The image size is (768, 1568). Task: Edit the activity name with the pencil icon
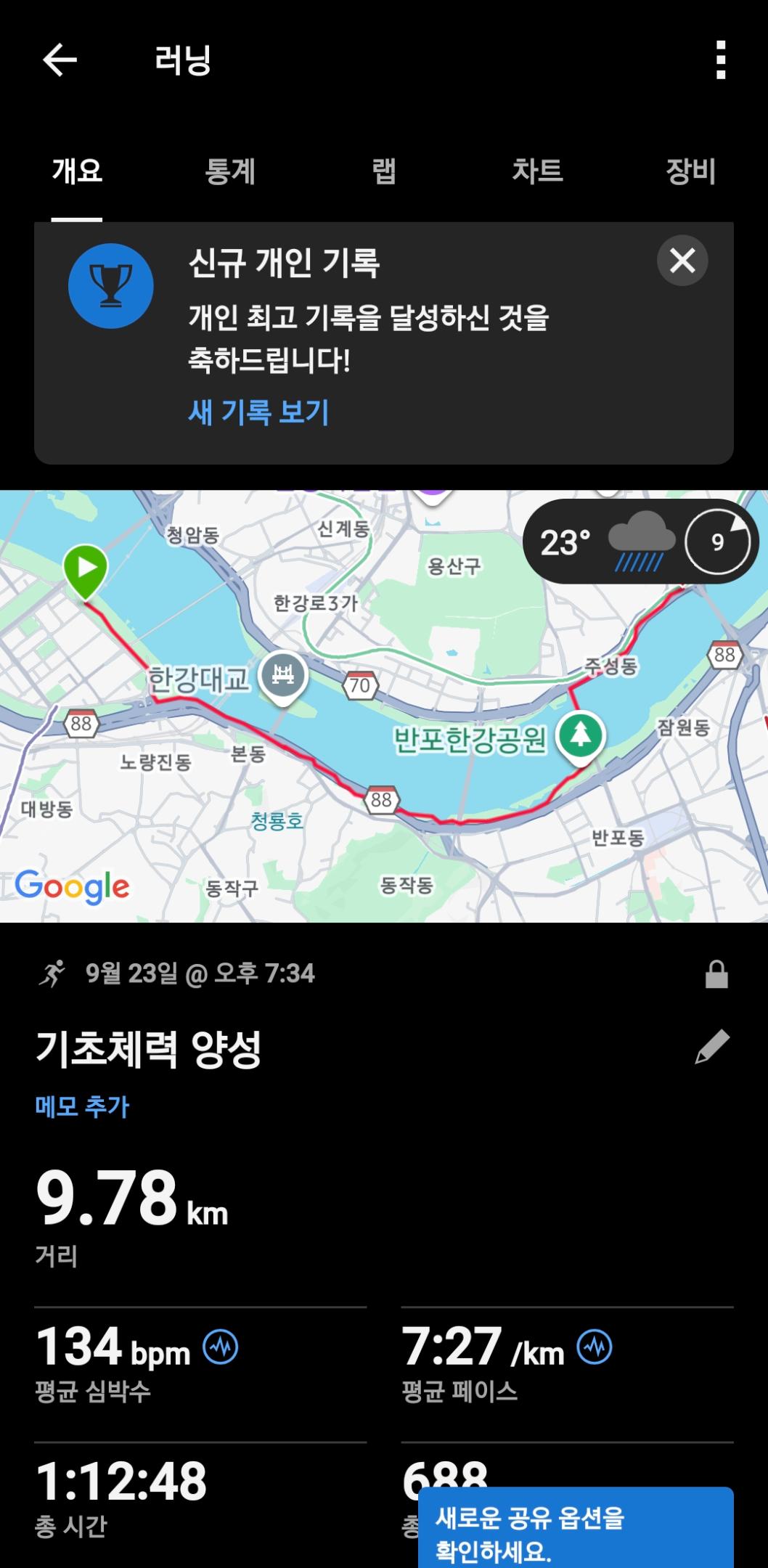(x=711, y=1047)
